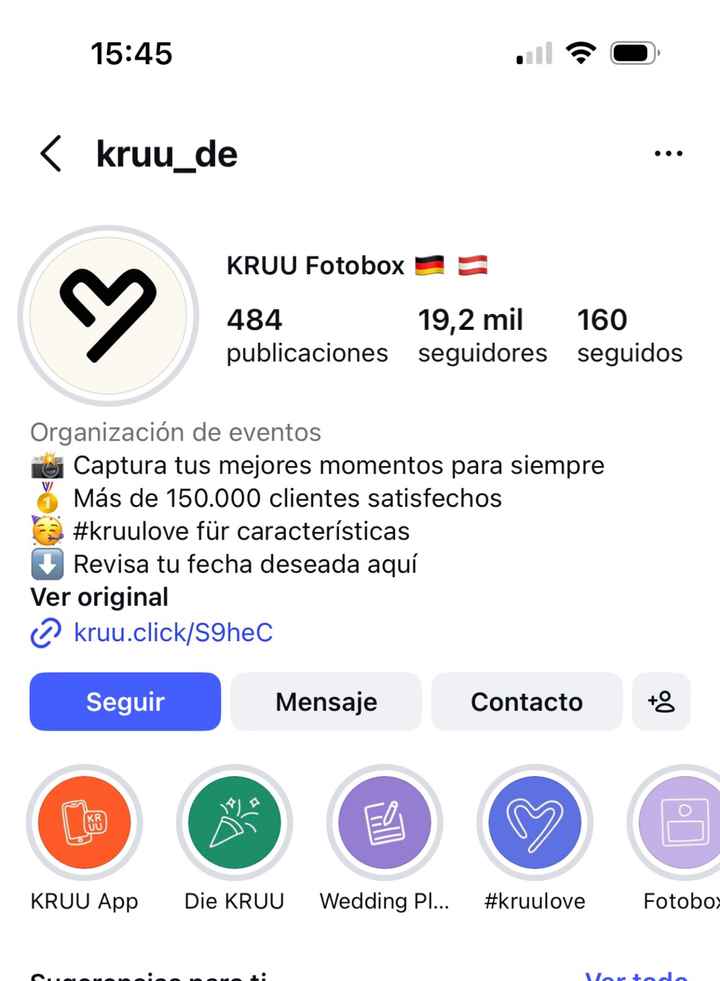Screen dimensions: 720x981
Task: Open the KRUU App story highlight
Action: [84, 822]
